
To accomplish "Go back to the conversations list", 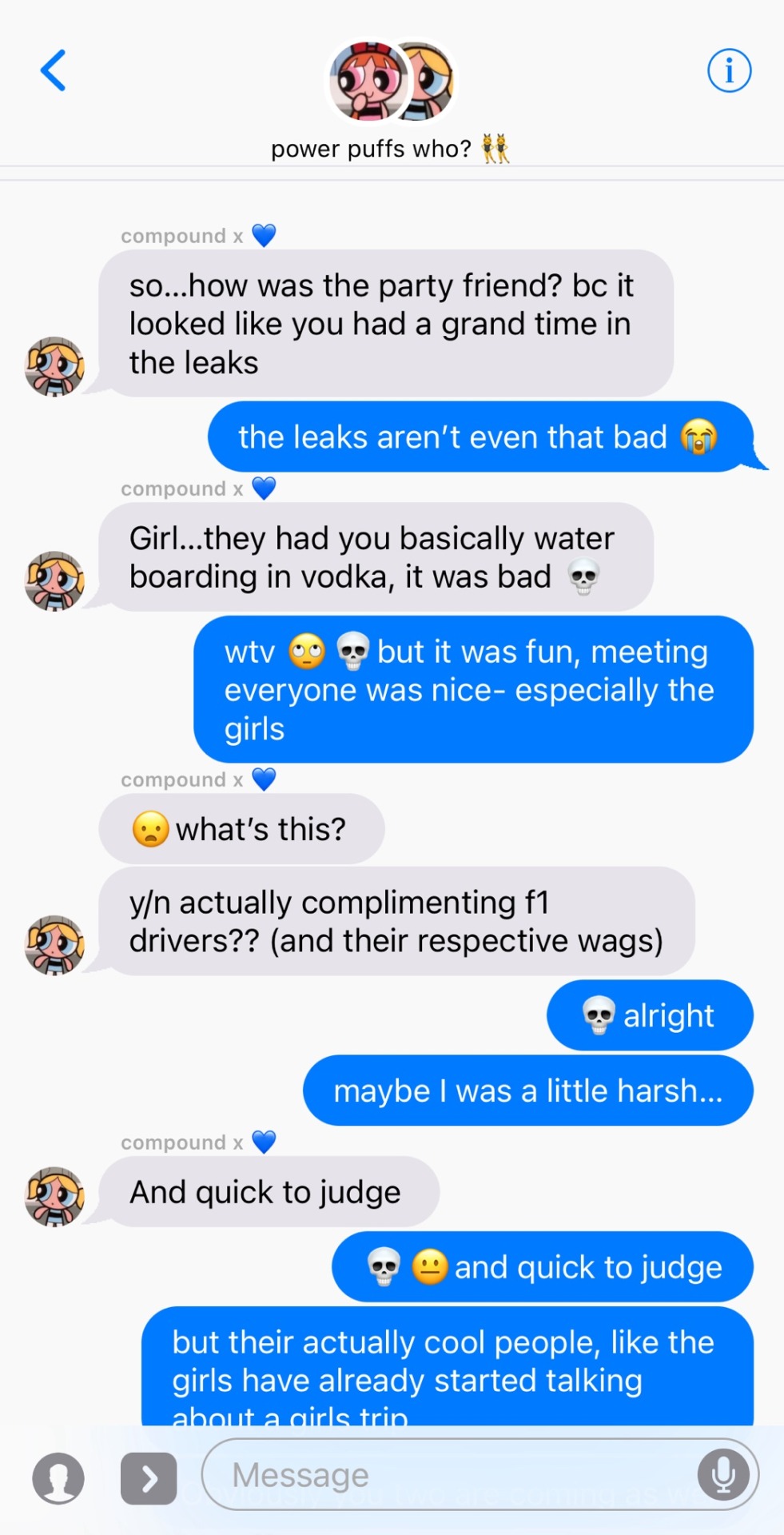I will point(53,70).
